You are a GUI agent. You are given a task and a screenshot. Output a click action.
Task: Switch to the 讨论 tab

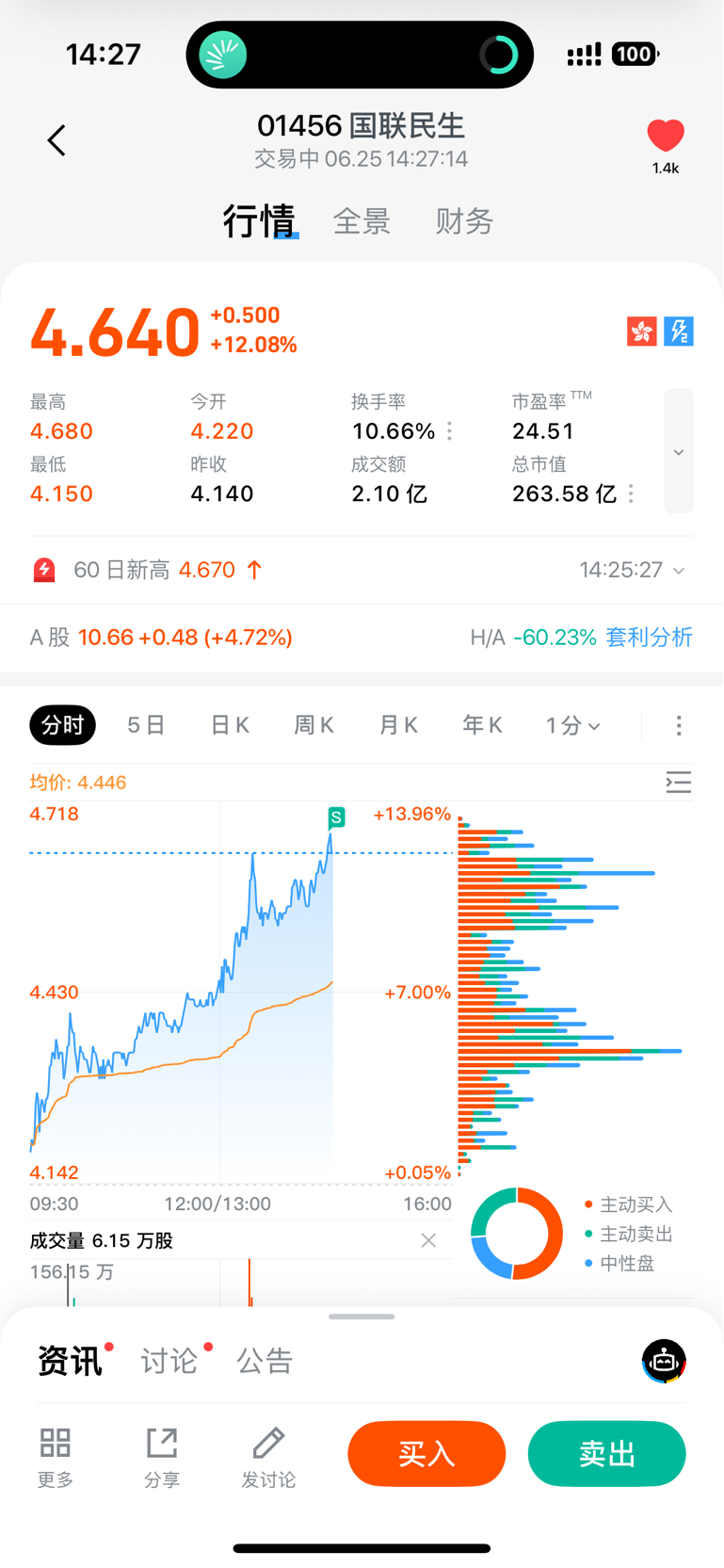[169, 1361]
